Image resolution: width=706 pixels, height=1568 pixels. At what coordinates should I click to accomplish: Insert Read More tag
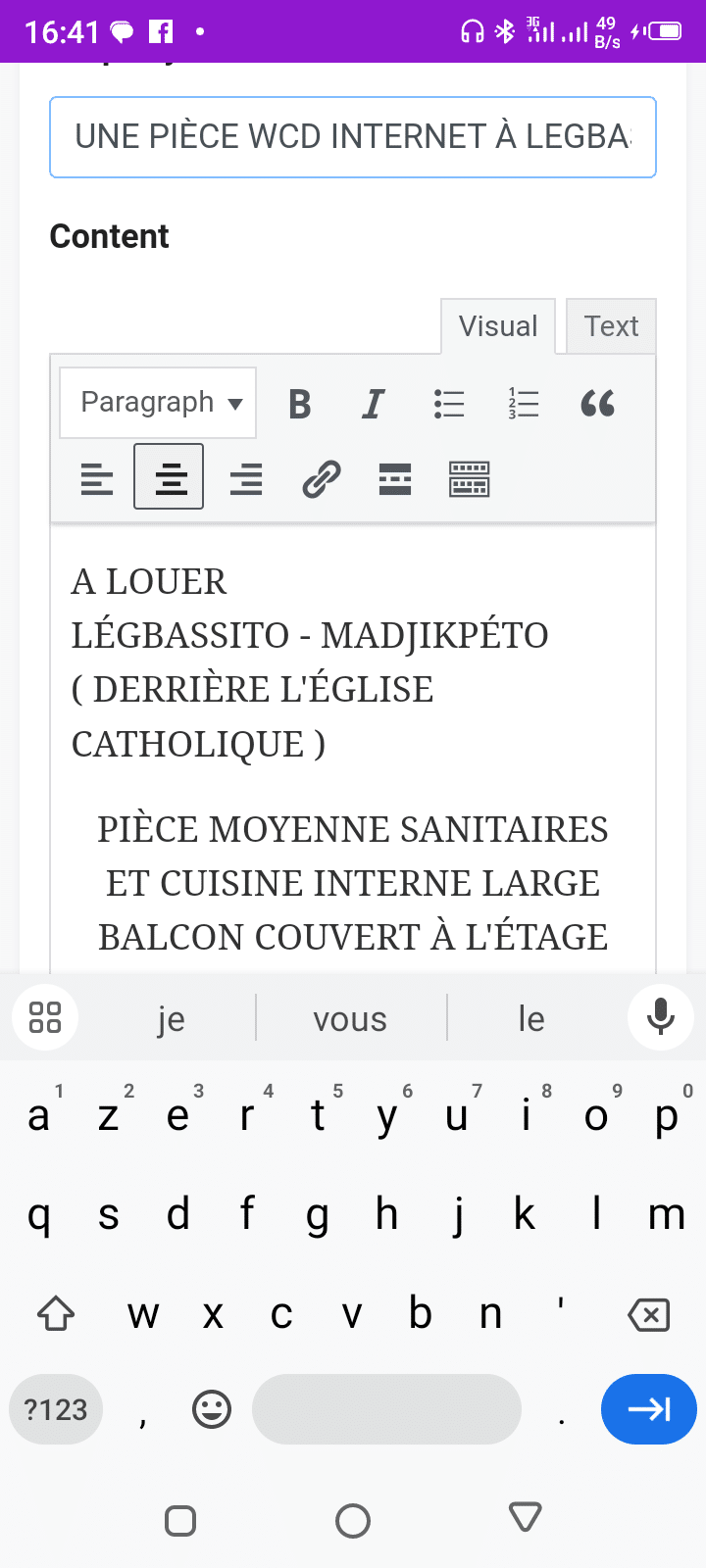(x=395, y=478)
